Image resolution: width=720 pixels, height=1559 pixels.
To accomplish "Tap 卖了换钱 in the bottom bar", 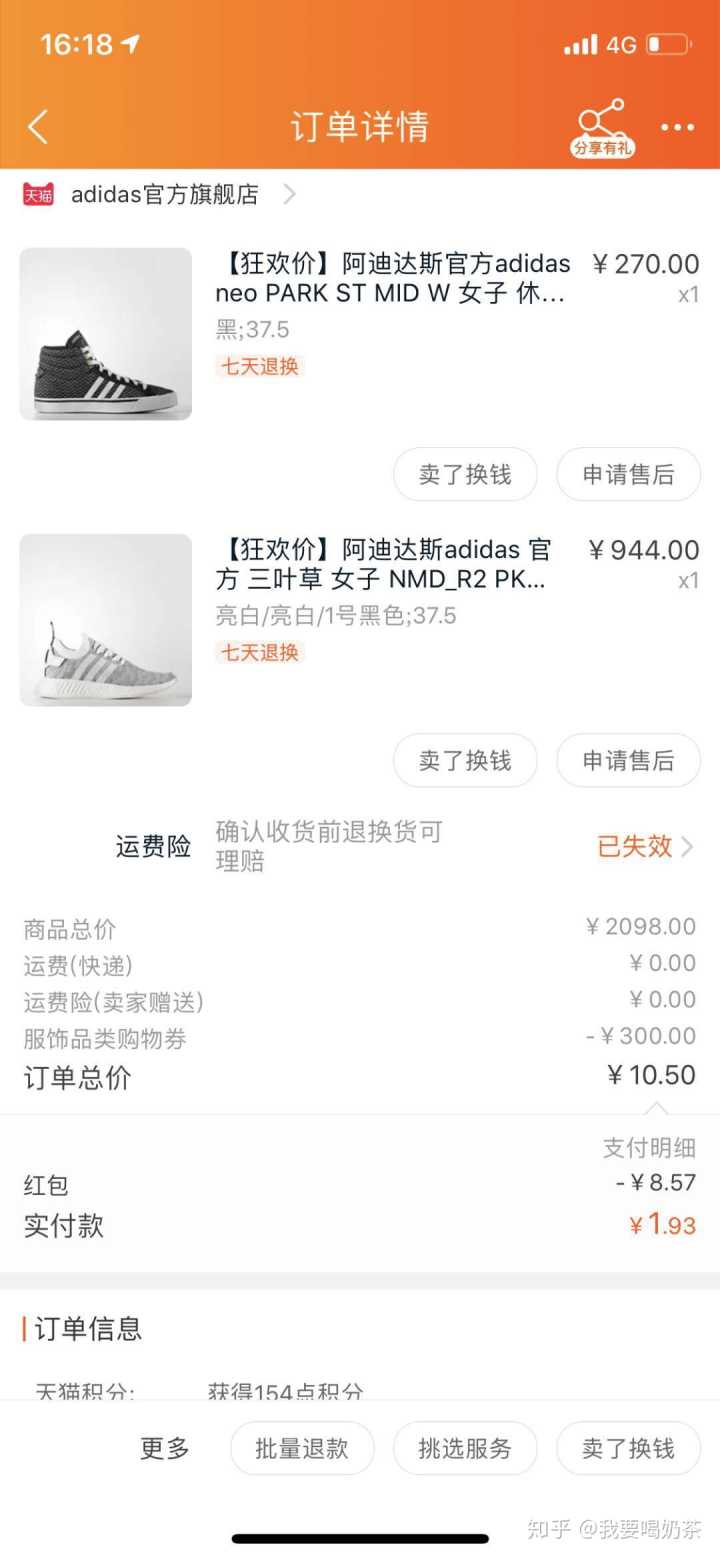I will 628,1448.
